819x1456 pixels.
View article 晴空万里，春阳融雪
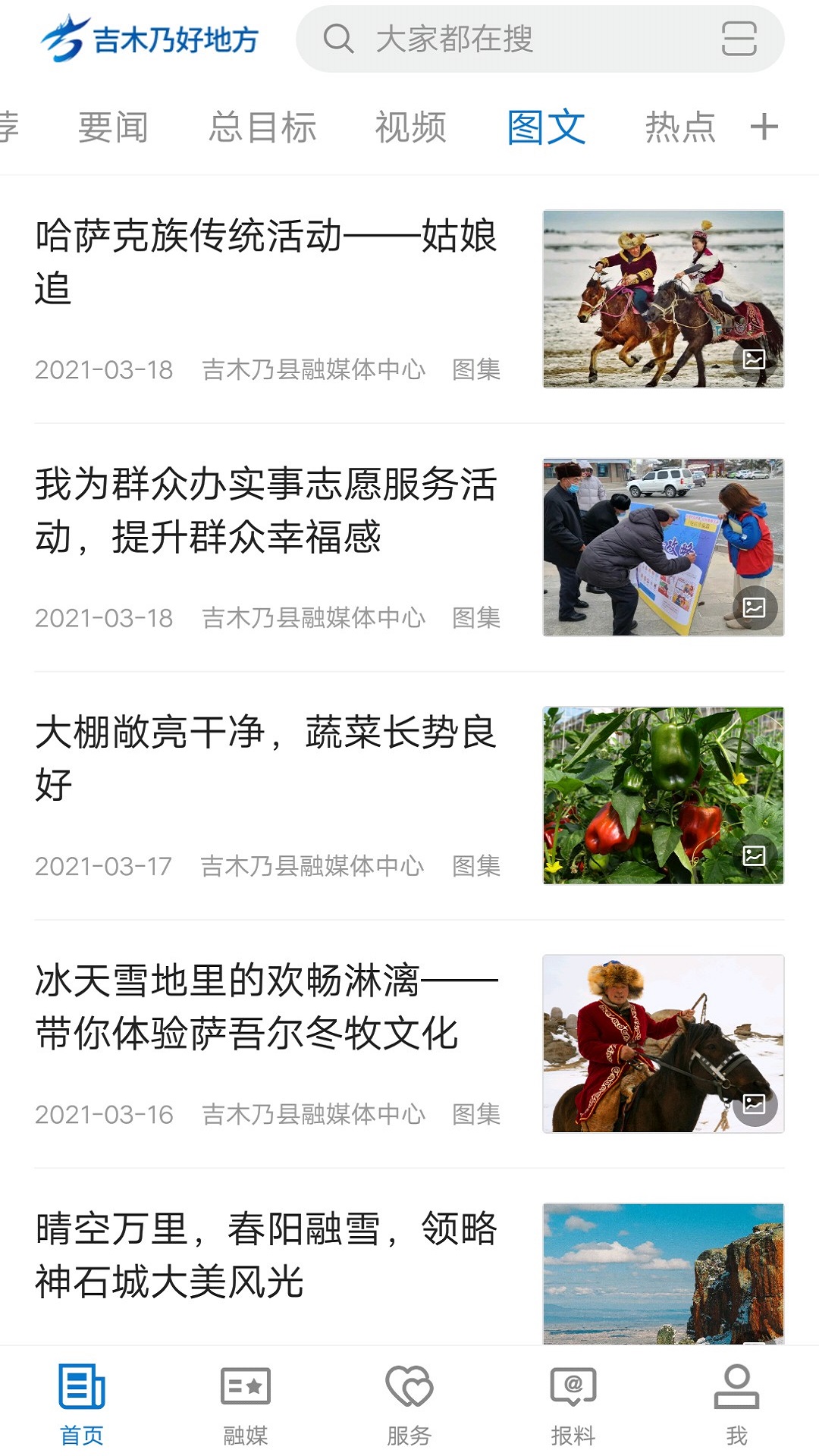pyautogui.click(x=265, y=1255)
